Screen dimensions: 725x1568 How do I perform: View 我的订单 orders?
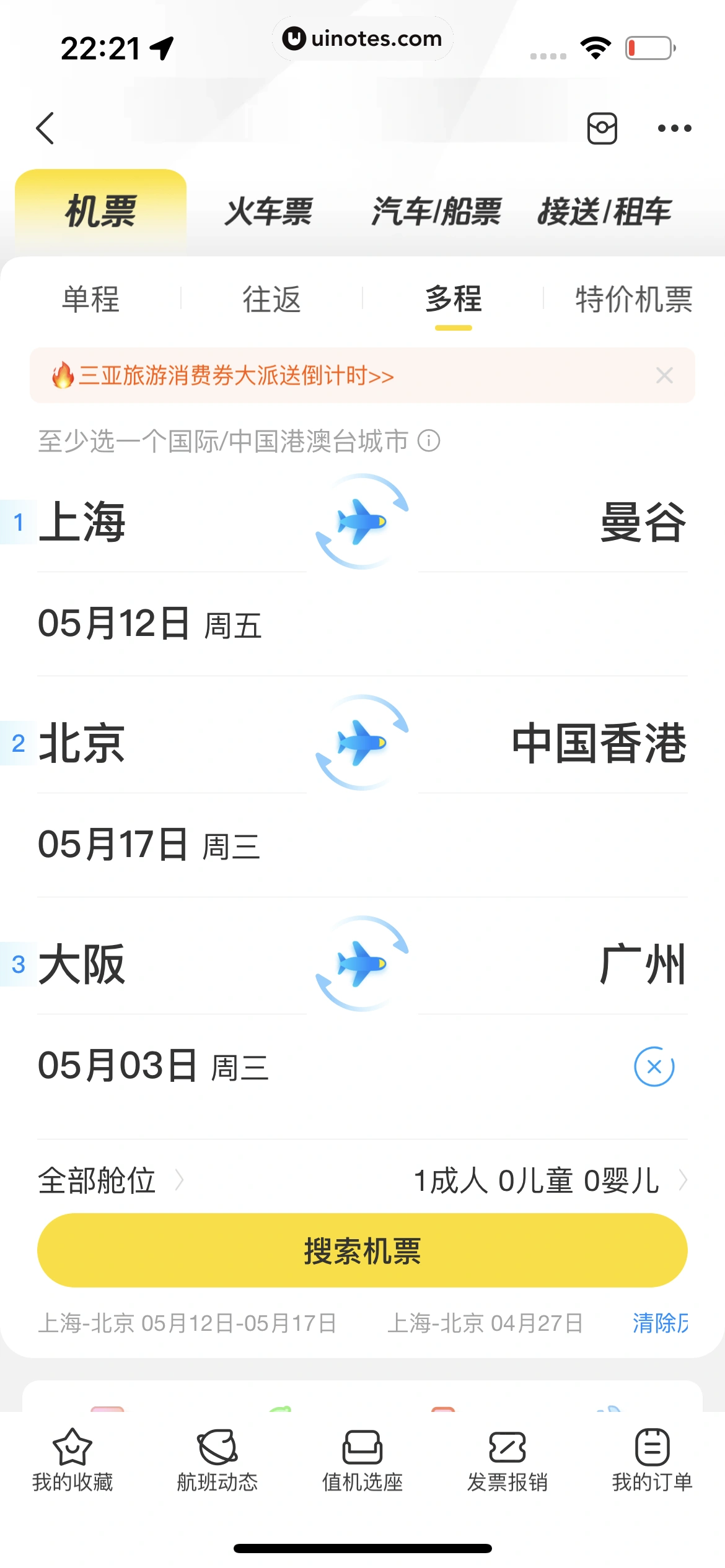pos(652,1460)
